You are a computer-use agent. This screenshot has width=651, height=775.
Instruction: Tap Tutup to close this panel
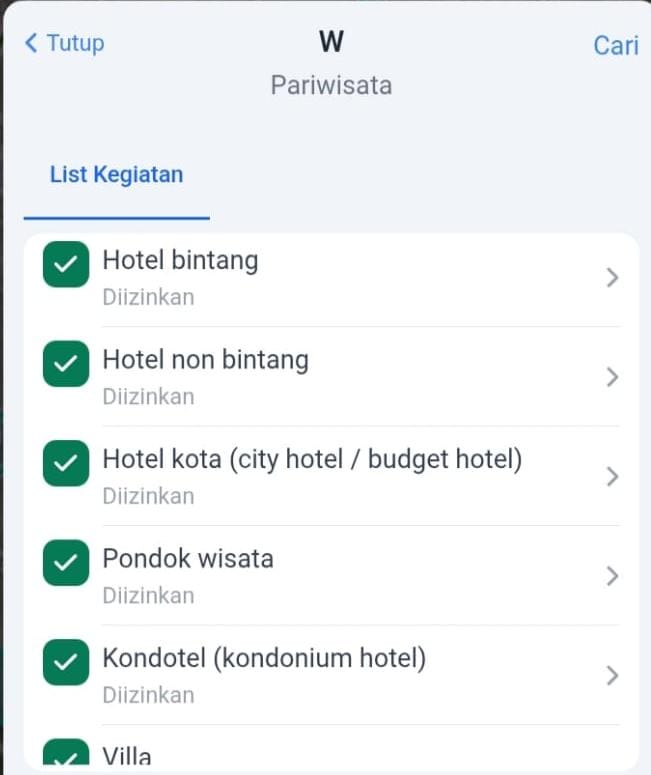click(64, 43)
